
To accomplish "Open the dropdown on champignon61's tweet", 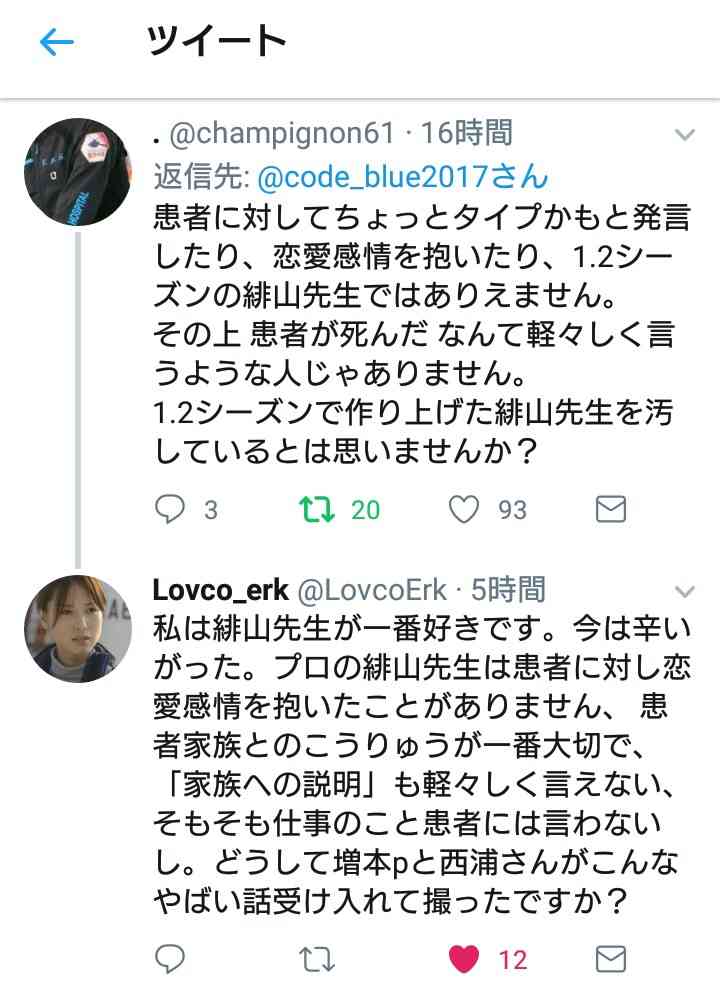I will (x=685, y=134).
